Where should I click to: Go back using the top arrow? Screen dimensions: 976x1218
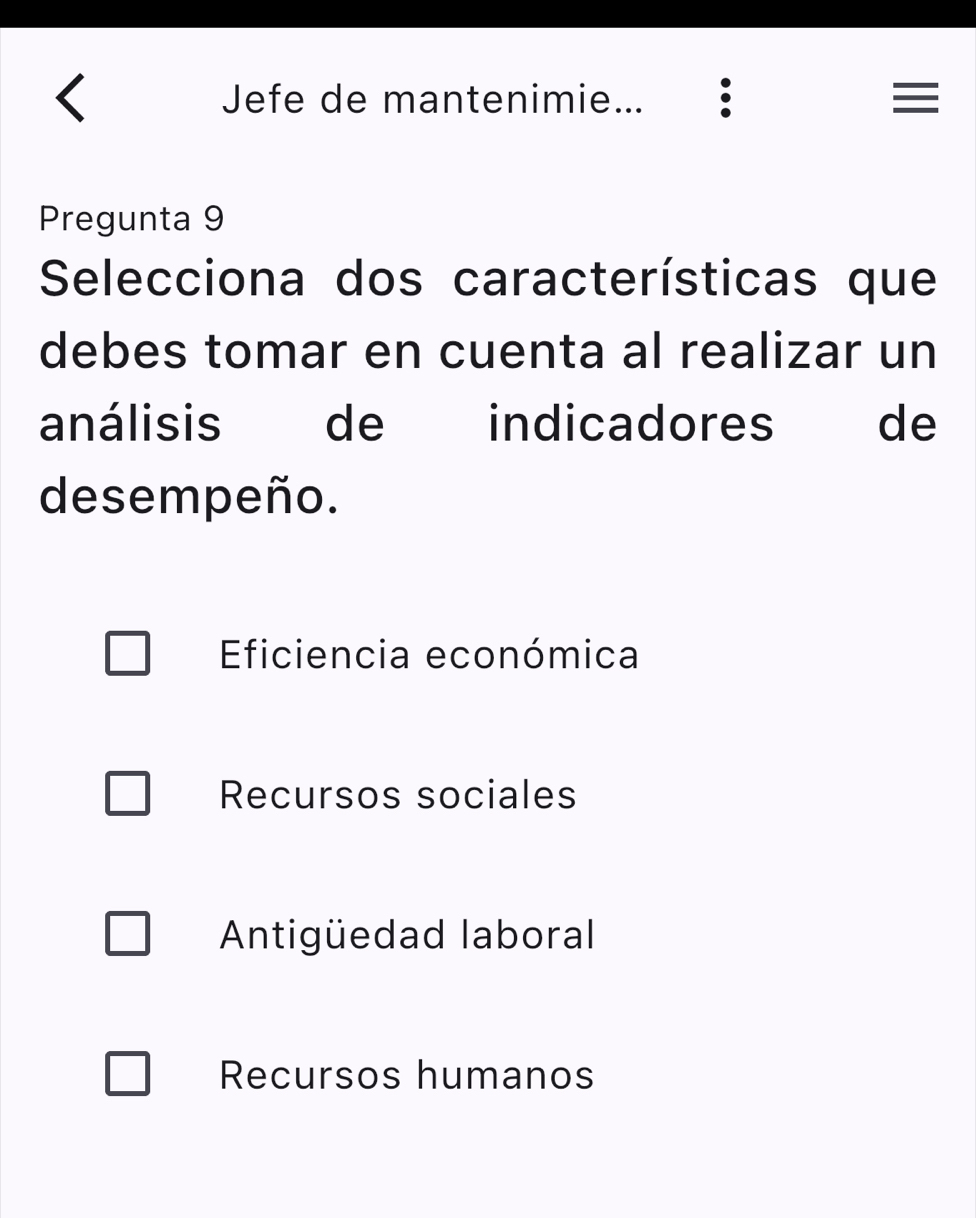[70, 100]
